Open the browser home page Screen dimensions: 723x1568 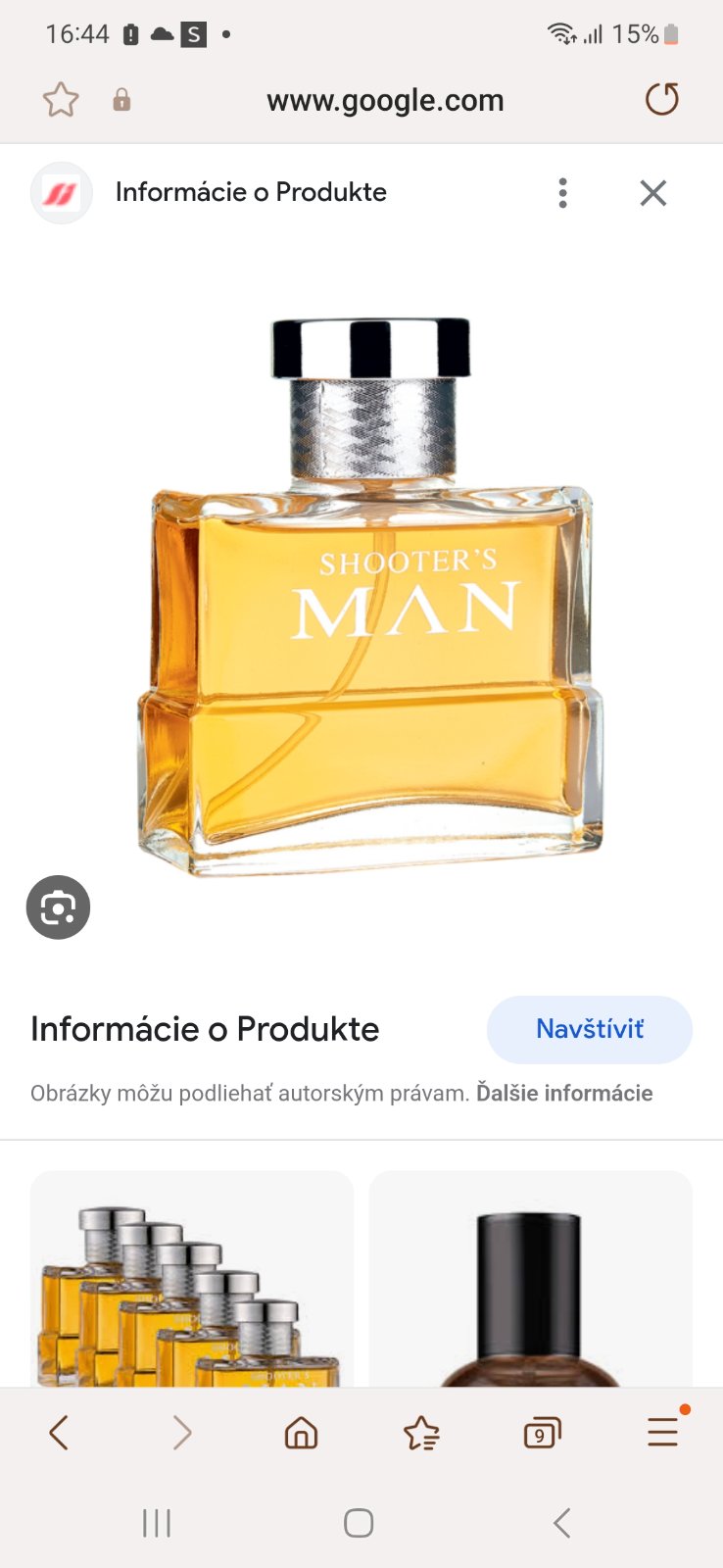coord(301,1433)
